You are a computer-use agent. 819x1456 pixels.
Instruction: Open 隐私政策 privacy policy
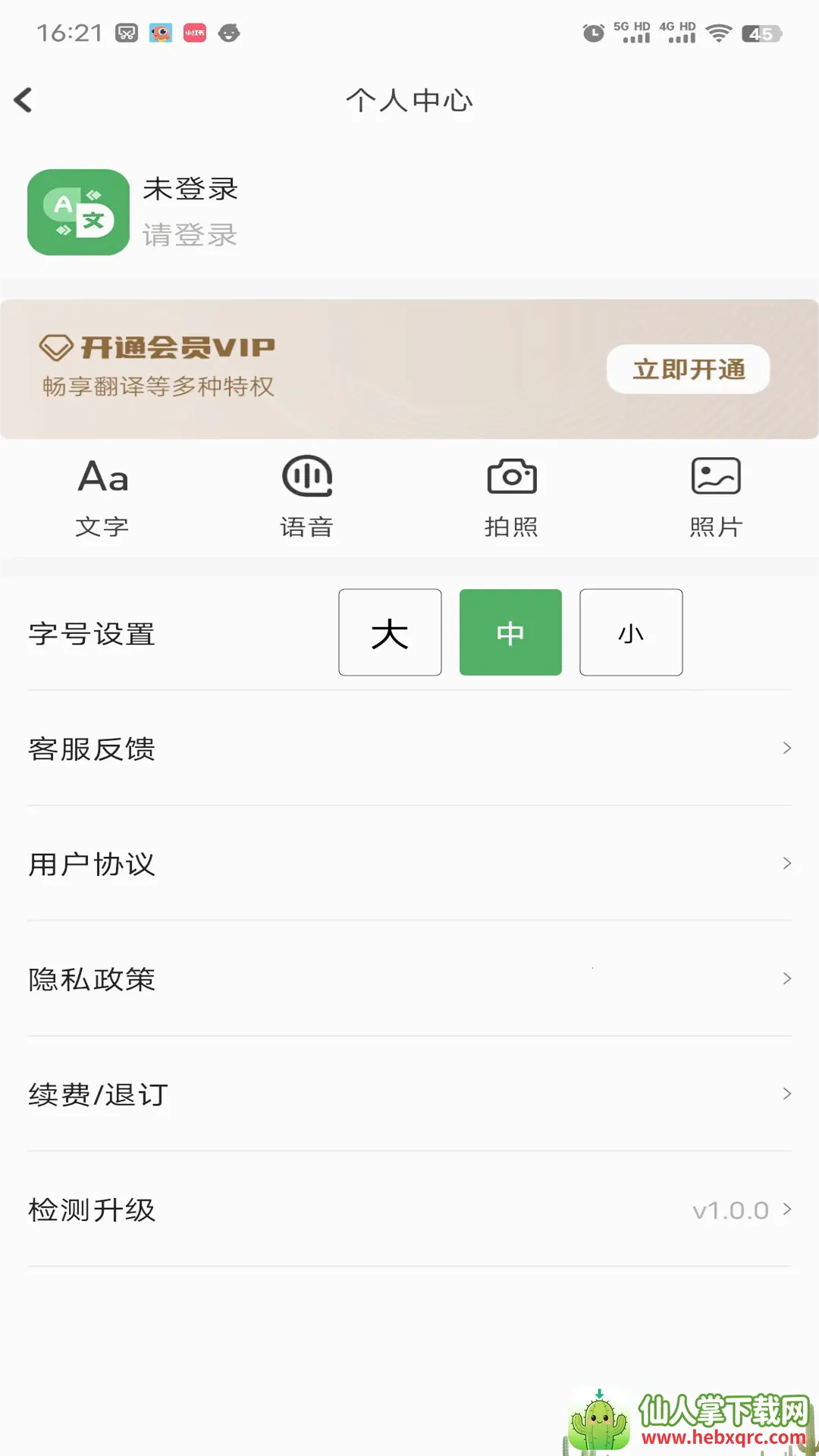click(409, 979)
